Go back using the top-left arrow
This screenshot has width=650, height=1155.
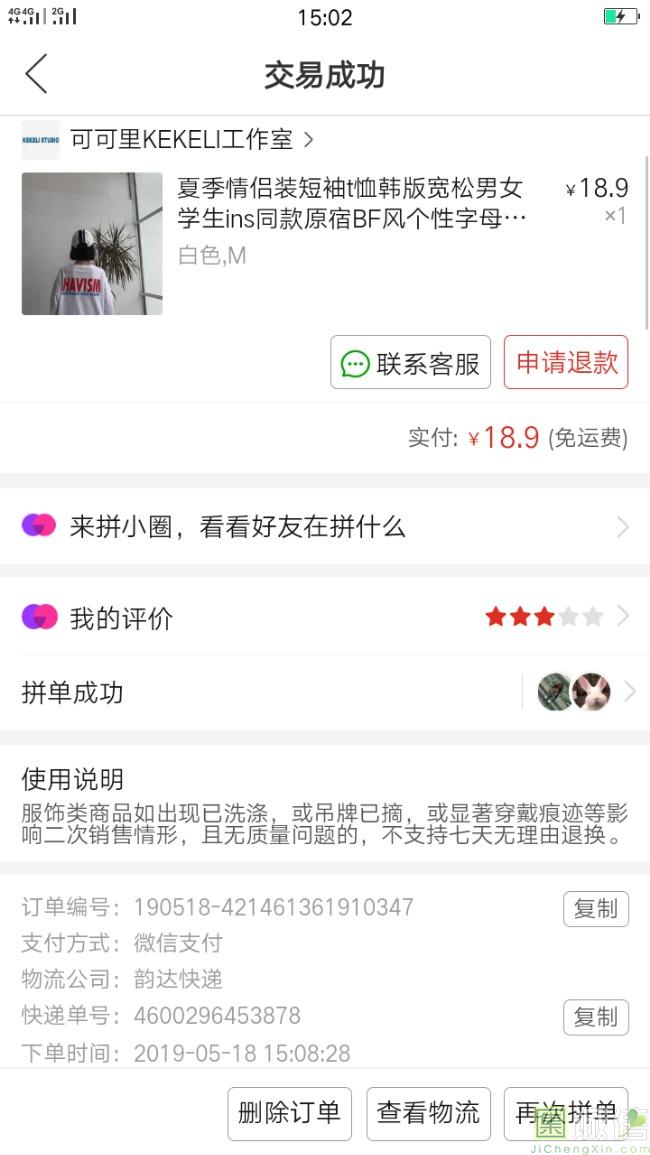tap(36, 74)
